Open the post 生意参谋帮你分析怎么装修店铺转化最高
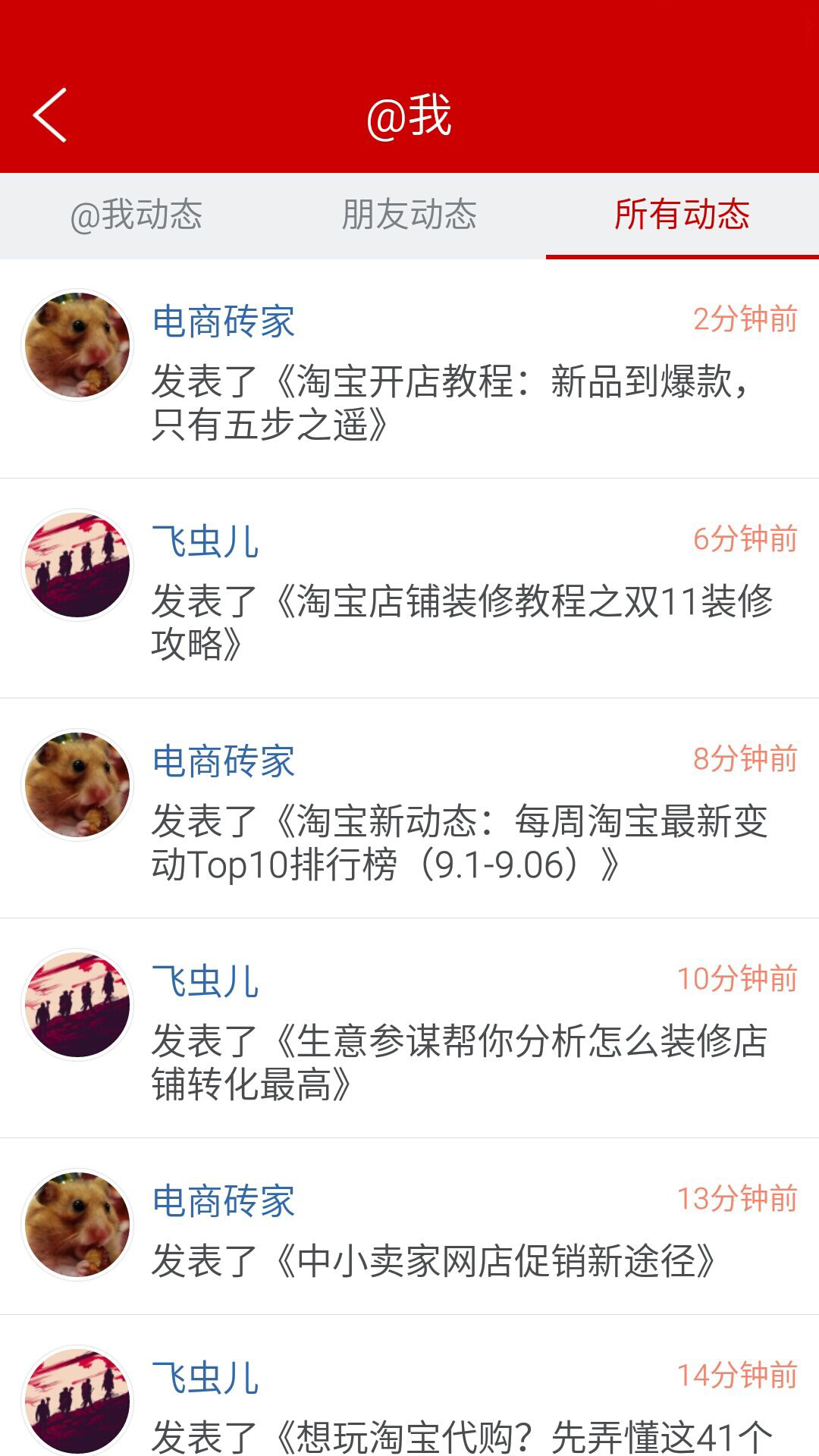 460,1062
